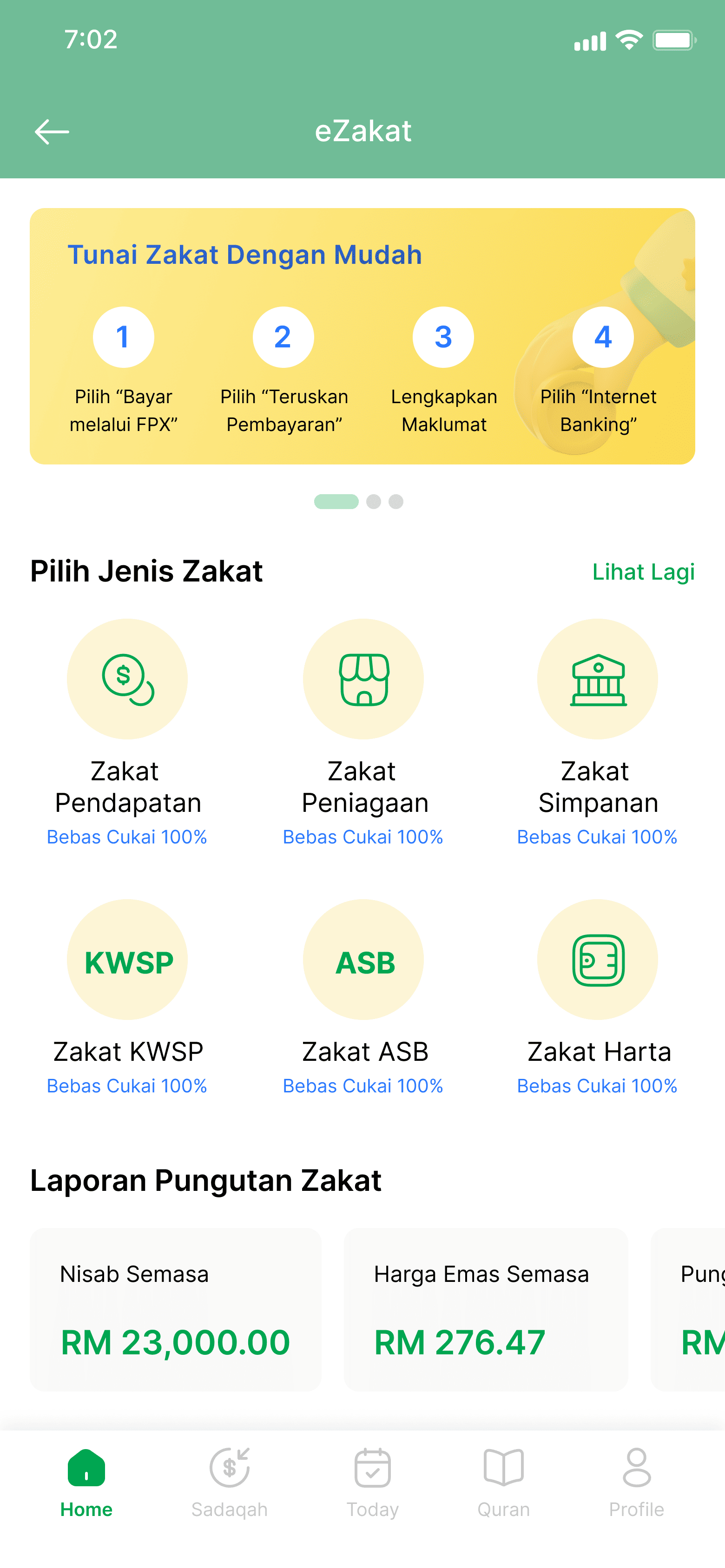Open the Today tab
The height and width of the screenshot is (1568, 725).
coord(372,1483)
